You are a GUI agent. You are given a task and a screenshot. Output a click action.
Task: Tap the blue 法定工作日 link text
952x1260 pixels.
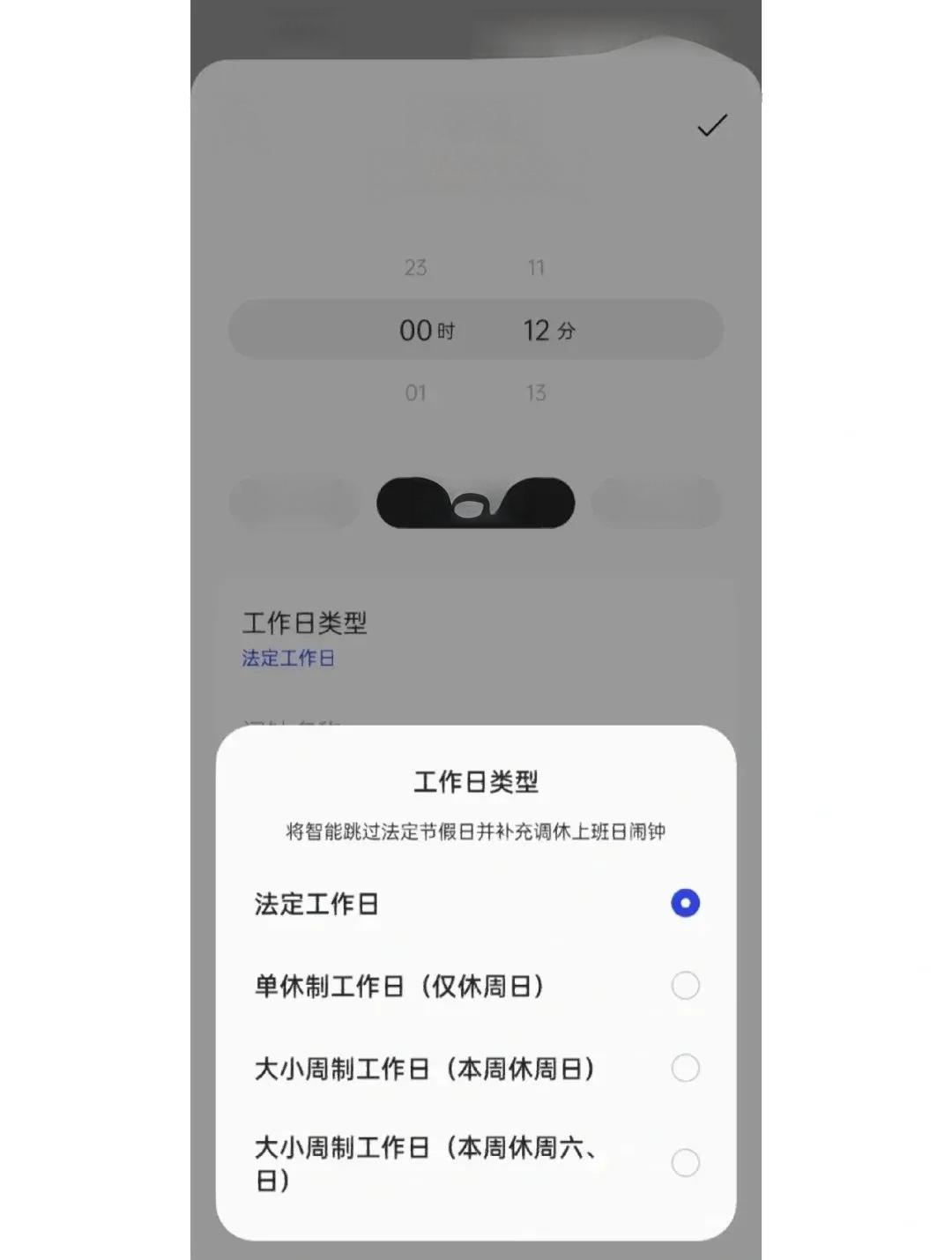(x=288, y=658)
